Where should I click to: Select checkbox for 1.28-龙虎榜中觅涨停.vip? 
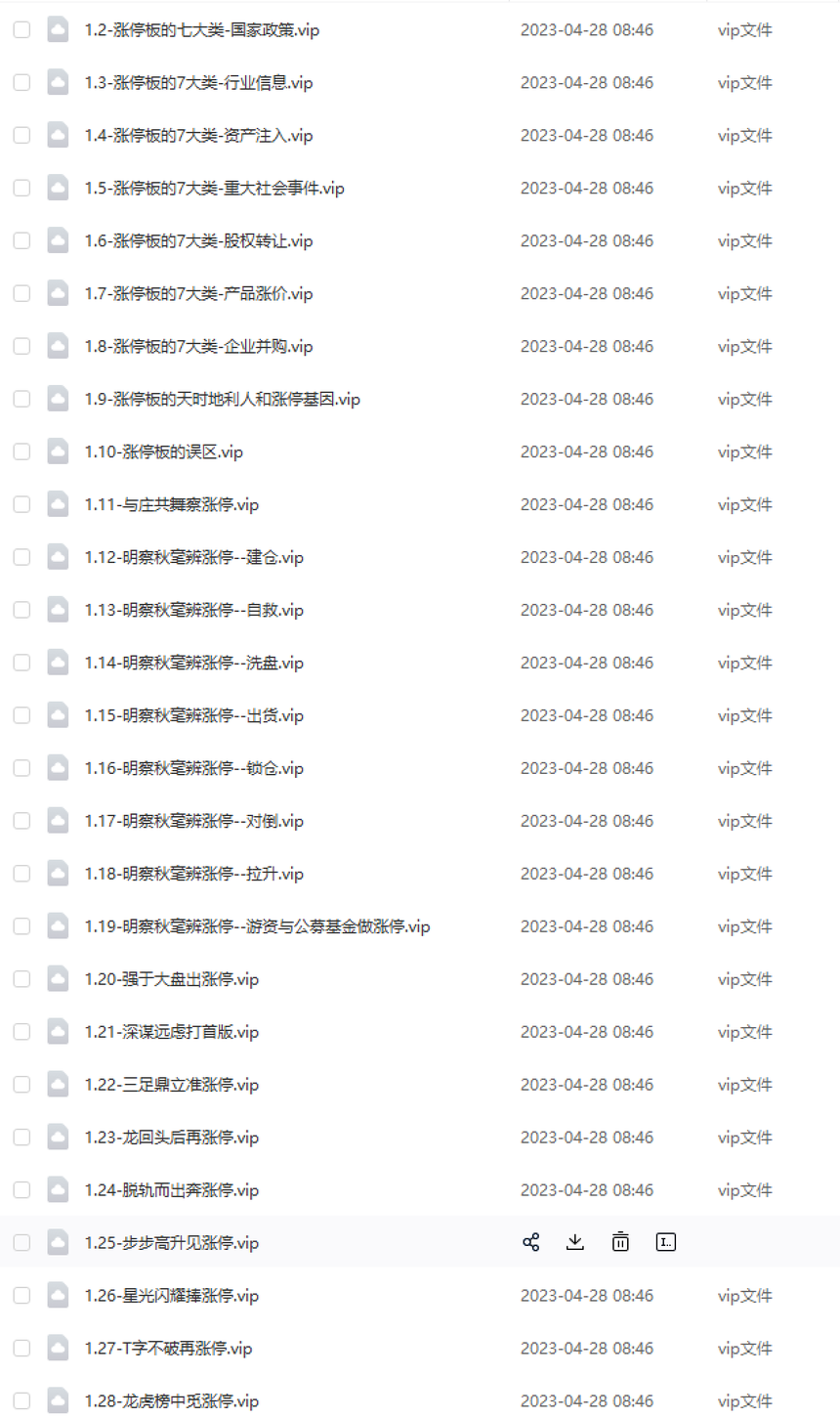click(21, 1401)
